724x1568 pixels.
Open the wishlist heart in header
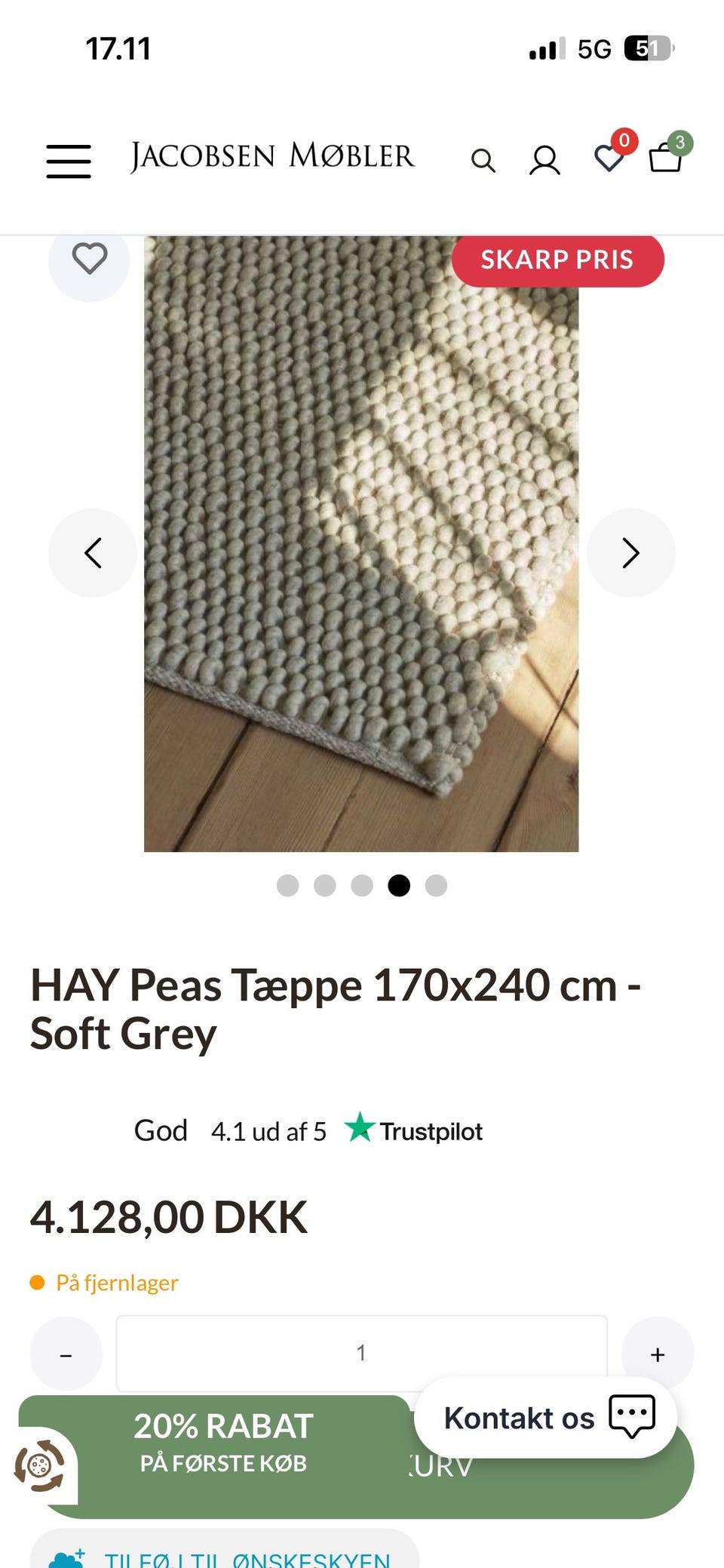[609, 157]
